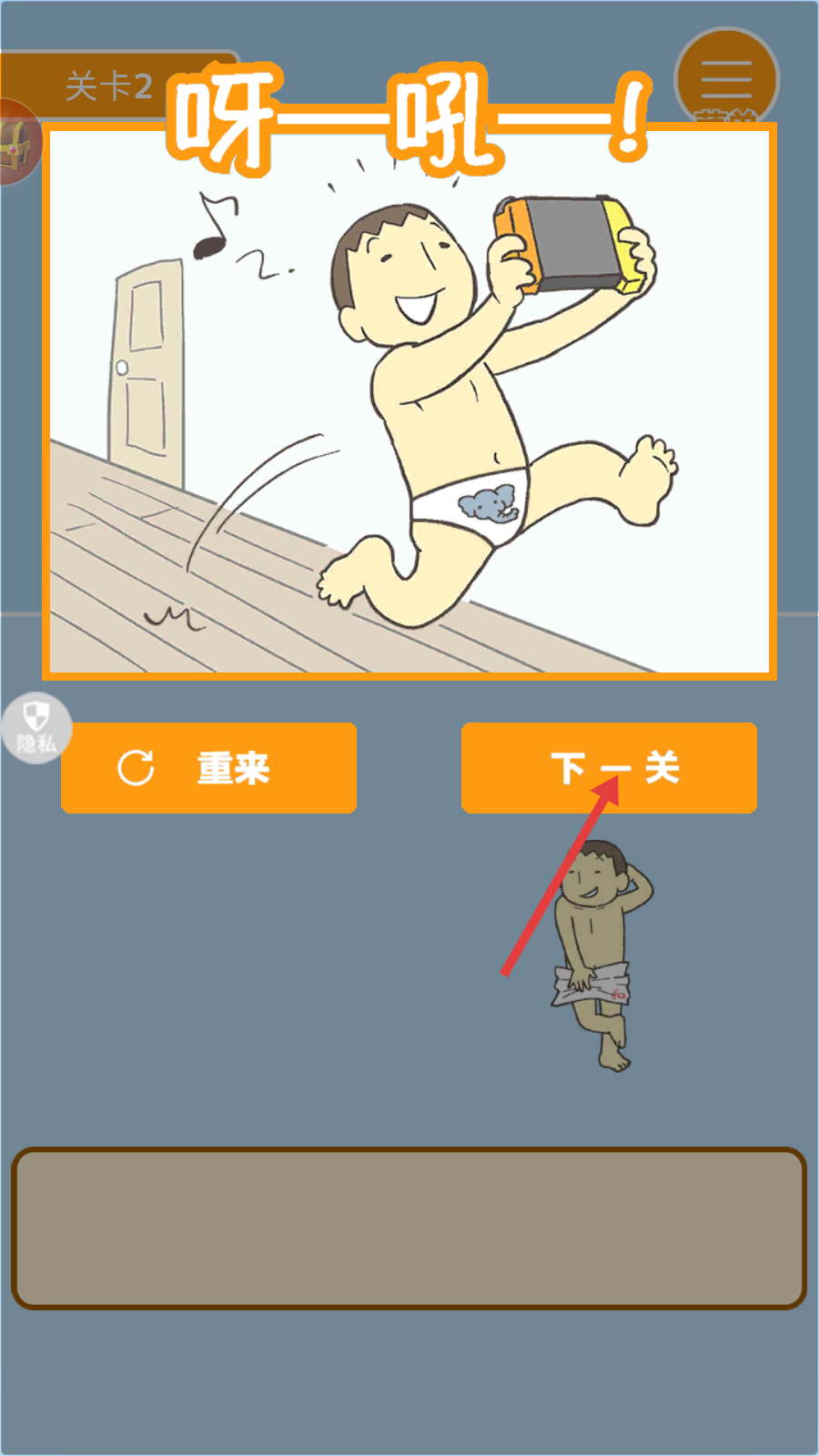This screenshot has width=819, height=1456.
Task: Open the hamburger menu button
Action: (726, 78)
